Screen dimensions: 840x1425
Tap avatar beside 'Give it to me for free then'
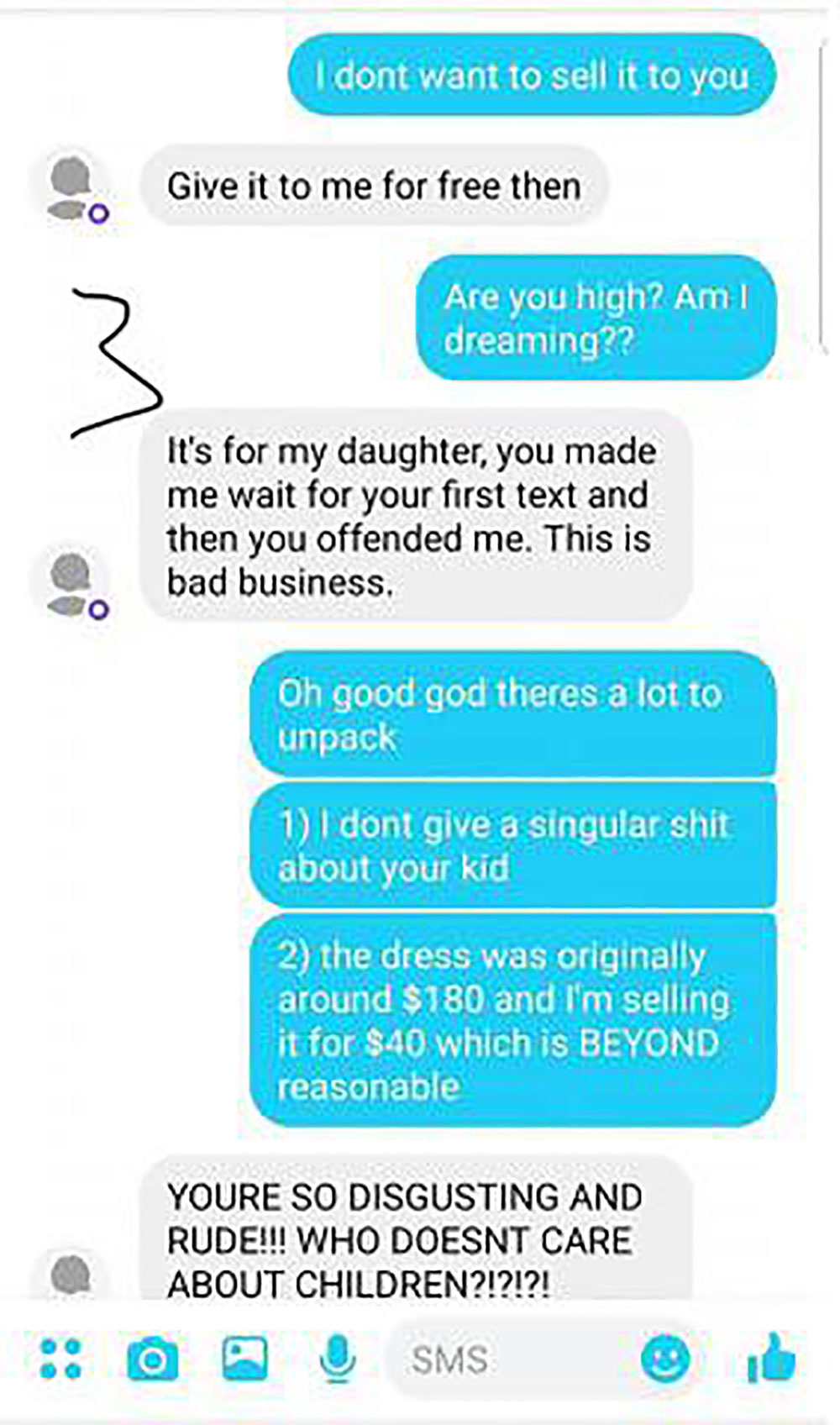(x=74, y=188)
